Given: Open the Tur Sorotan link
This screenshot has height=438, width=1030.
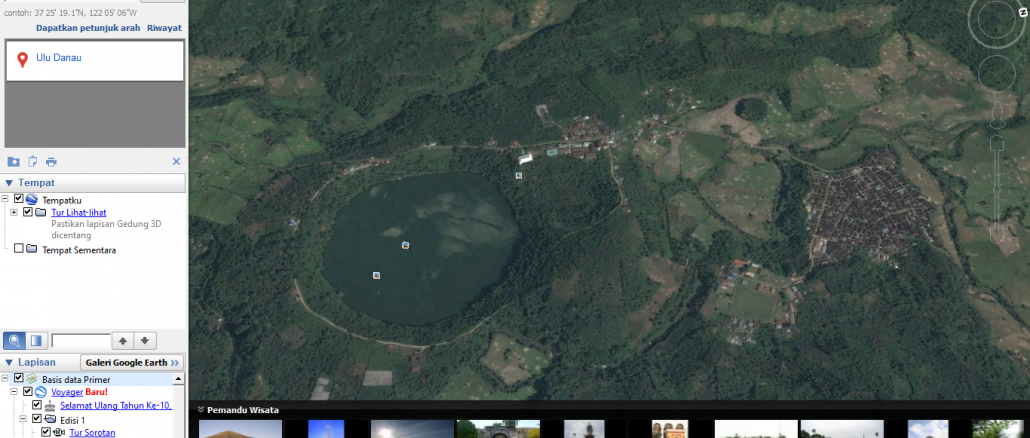Looking at the screenshot, I should 92,432.
